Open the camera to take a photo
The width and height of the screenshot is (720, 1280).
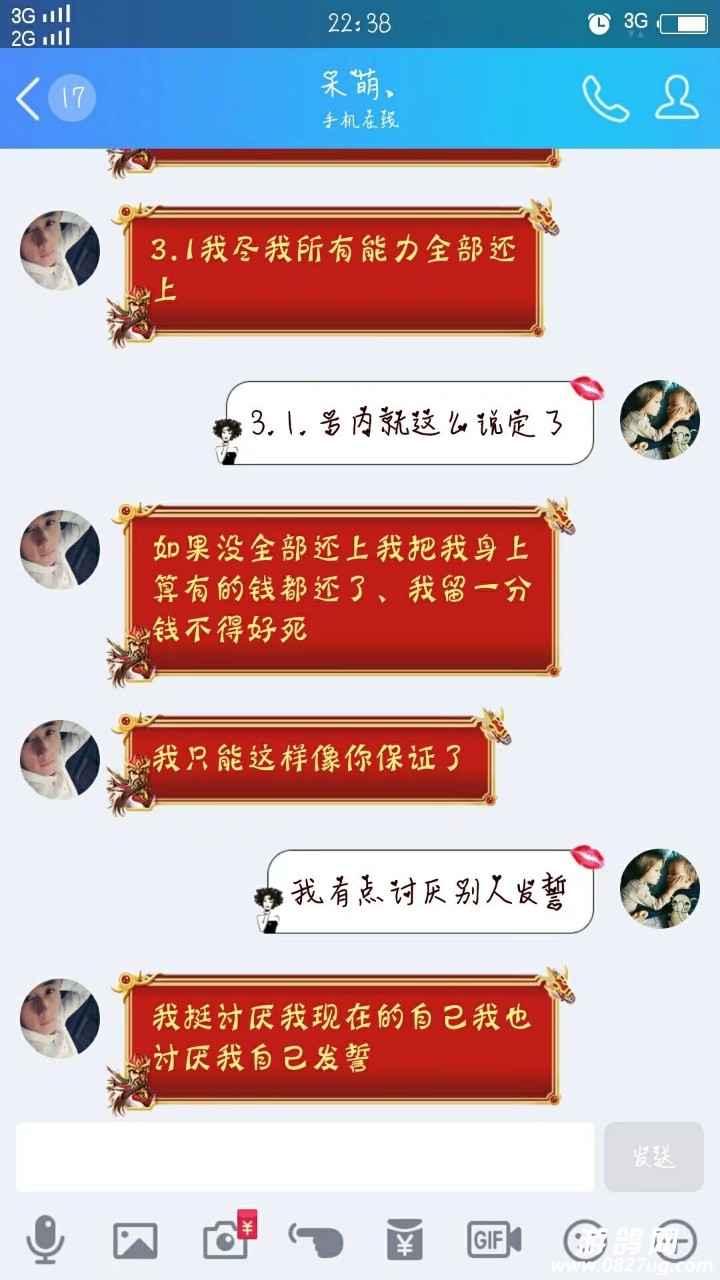click(x=226, y=1240)
